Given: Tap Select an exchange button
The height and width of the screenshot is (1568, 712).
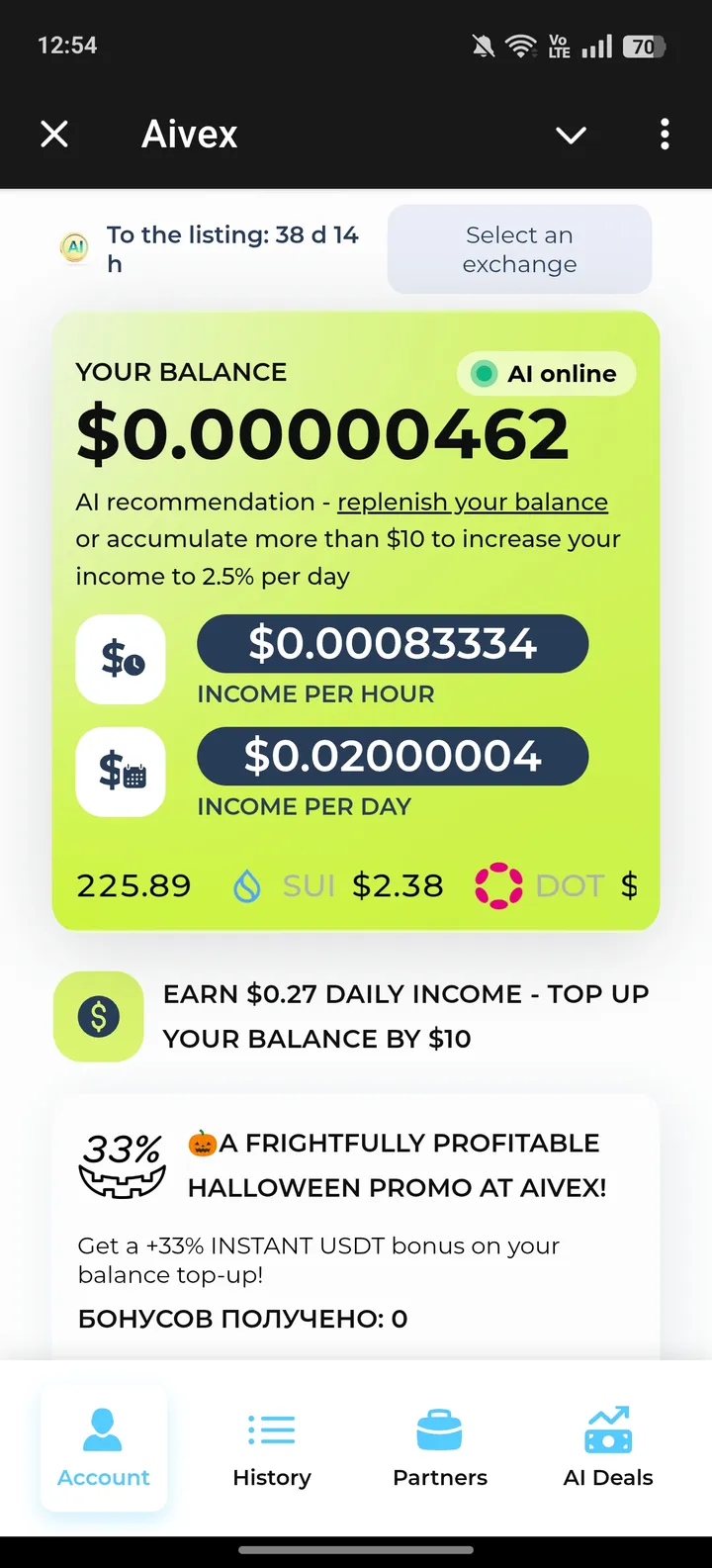Looking at the screenshot, I should 519,249.
